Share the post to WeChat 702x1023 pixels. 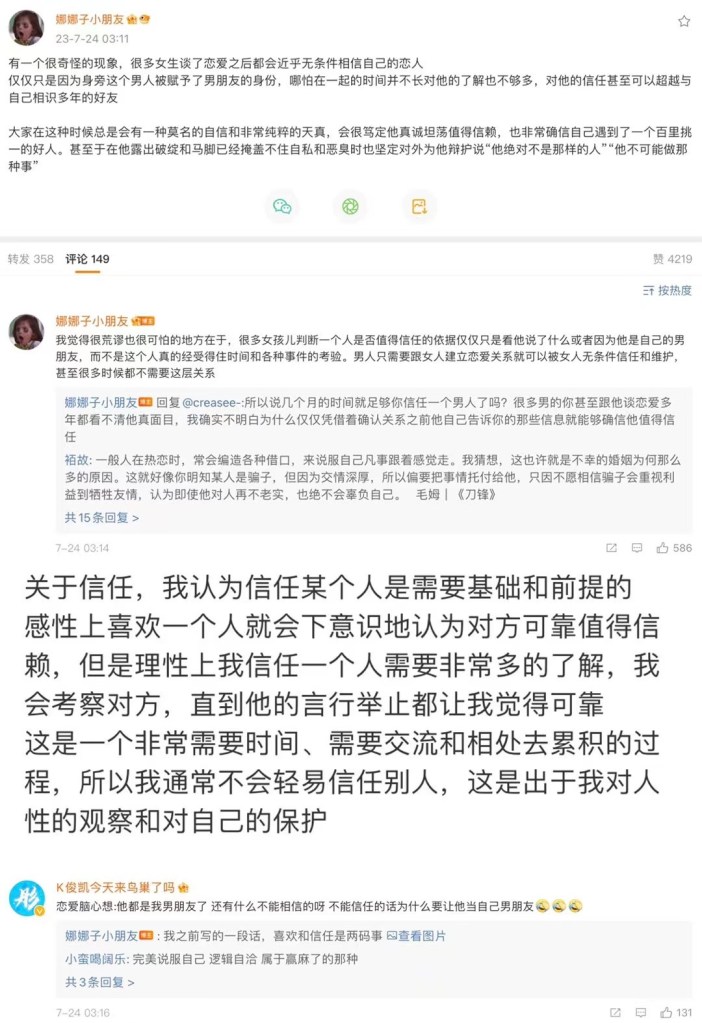(282, 207)
